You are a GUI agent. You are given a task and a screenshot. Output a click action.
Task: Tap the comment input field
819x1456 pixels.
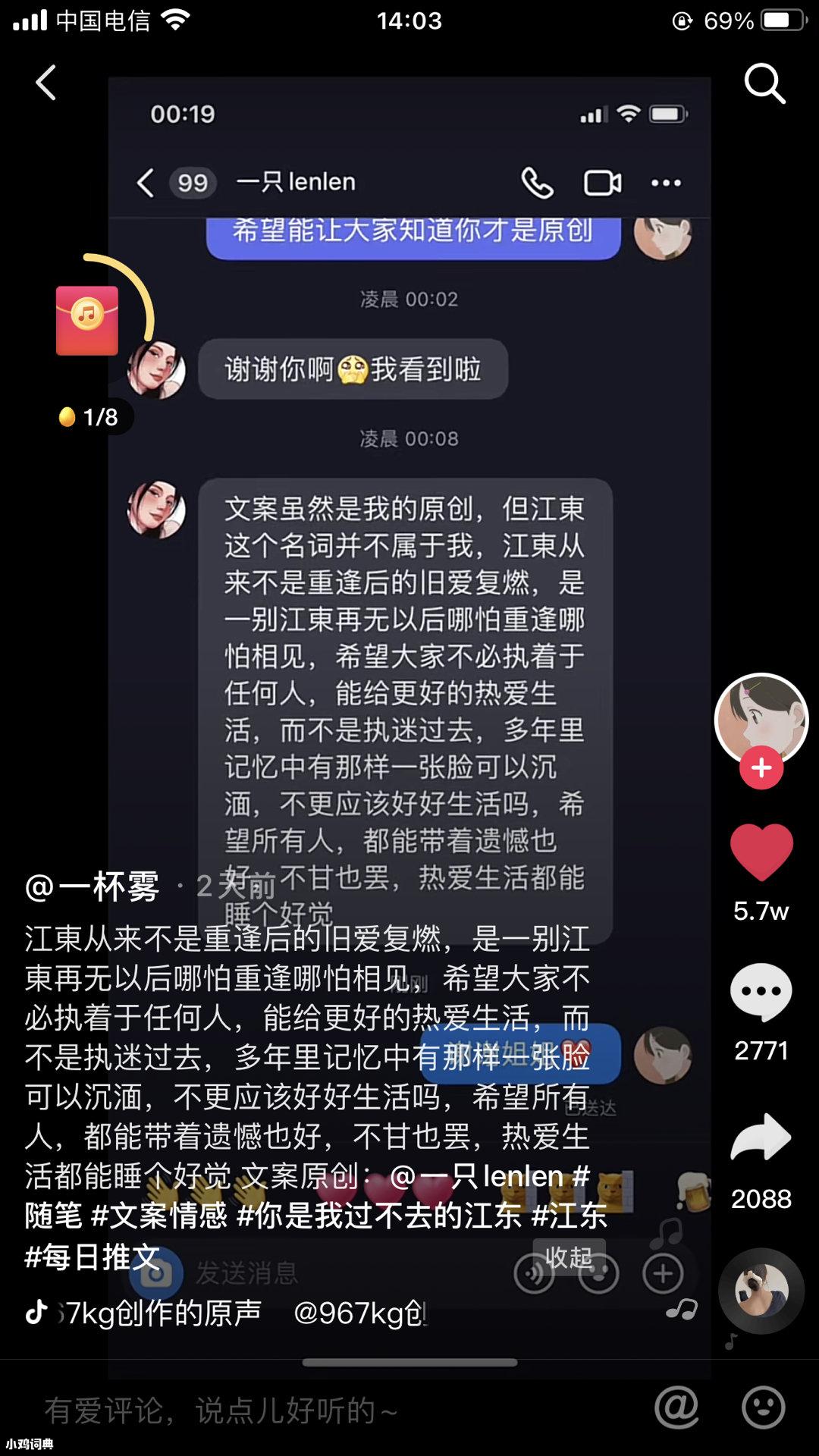pos(303,1410)
